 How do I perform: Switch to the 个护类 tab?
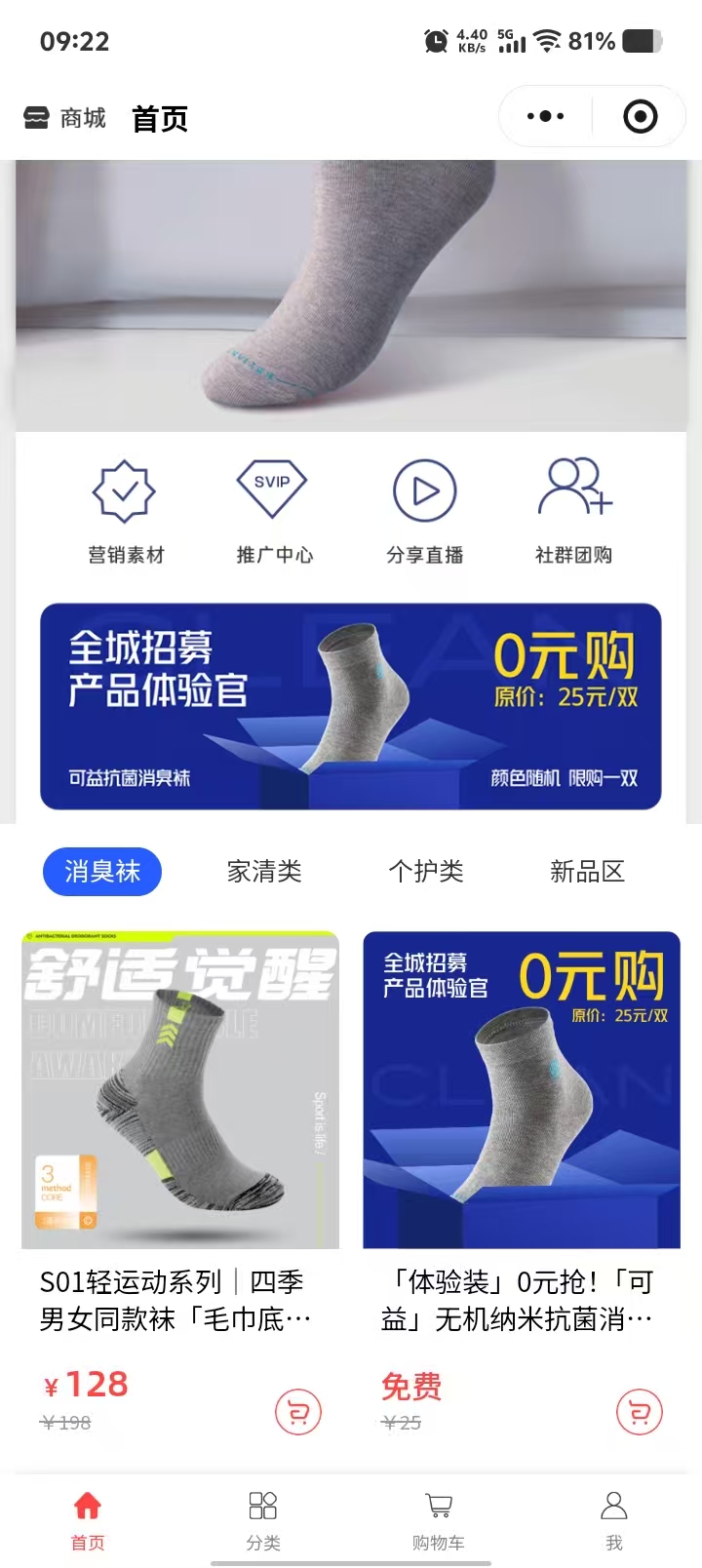[x=426, y=871]
